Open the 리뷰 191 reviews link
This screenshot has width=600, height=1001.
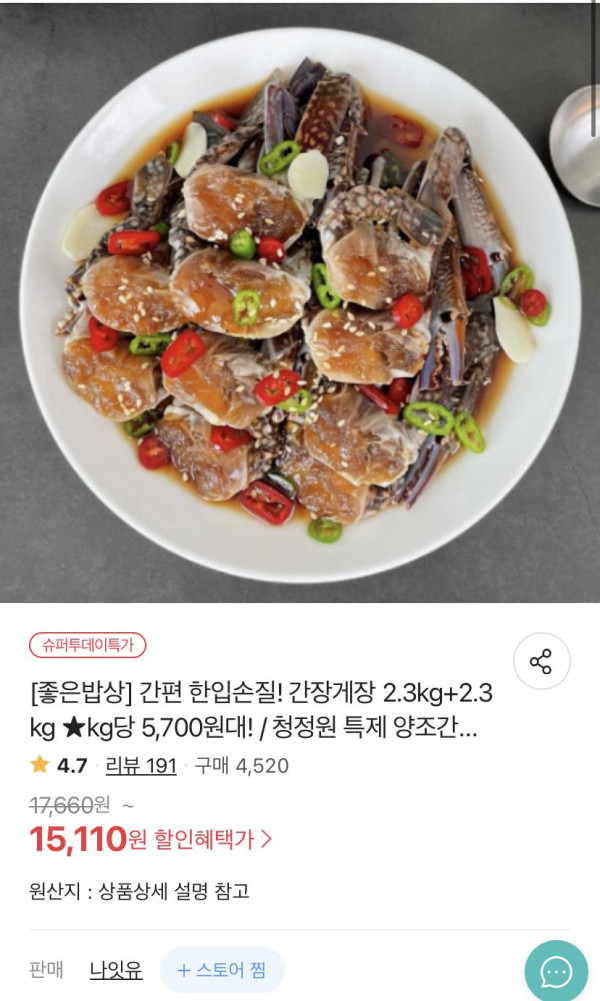(x=141, y=766)
